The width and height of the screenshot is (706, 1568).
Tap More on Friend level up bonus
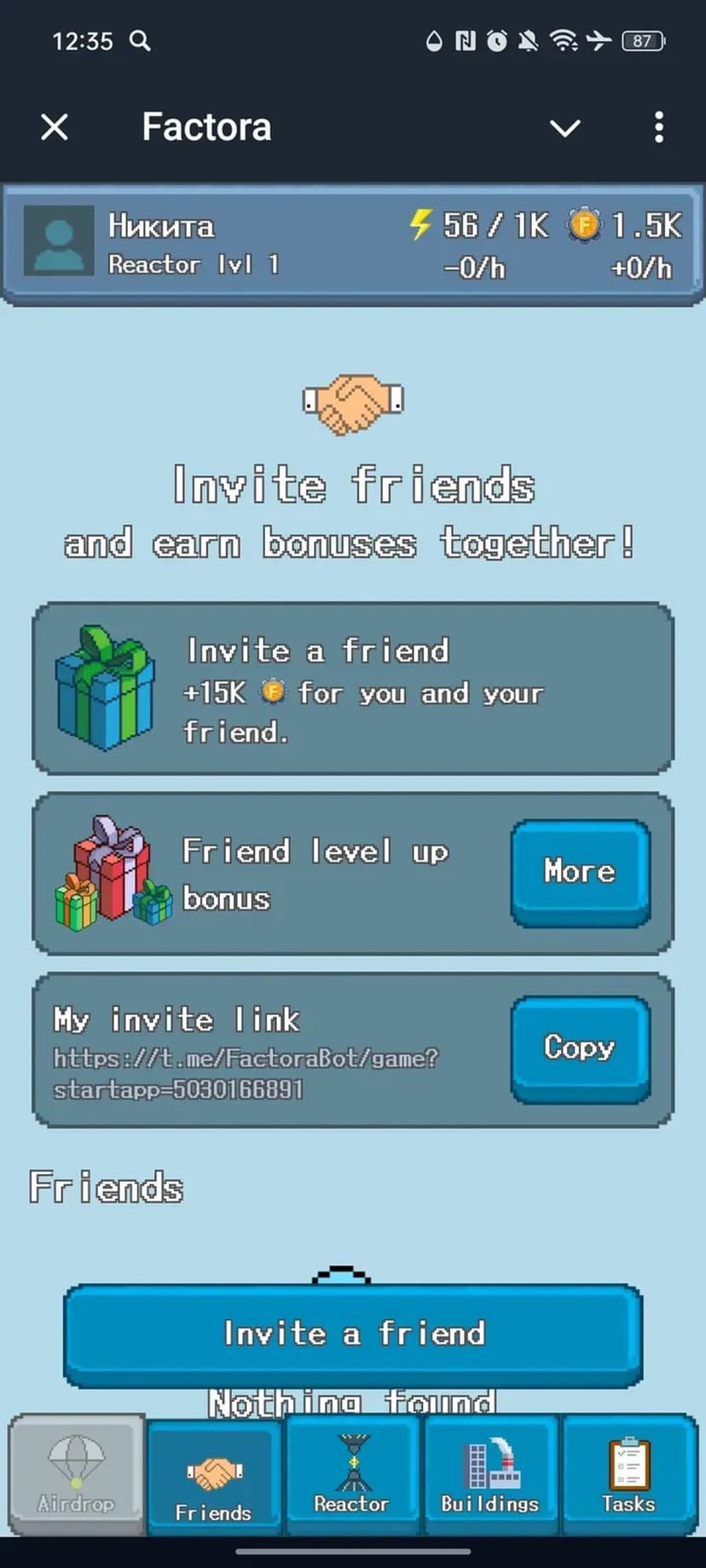click(x=580, y=872)
